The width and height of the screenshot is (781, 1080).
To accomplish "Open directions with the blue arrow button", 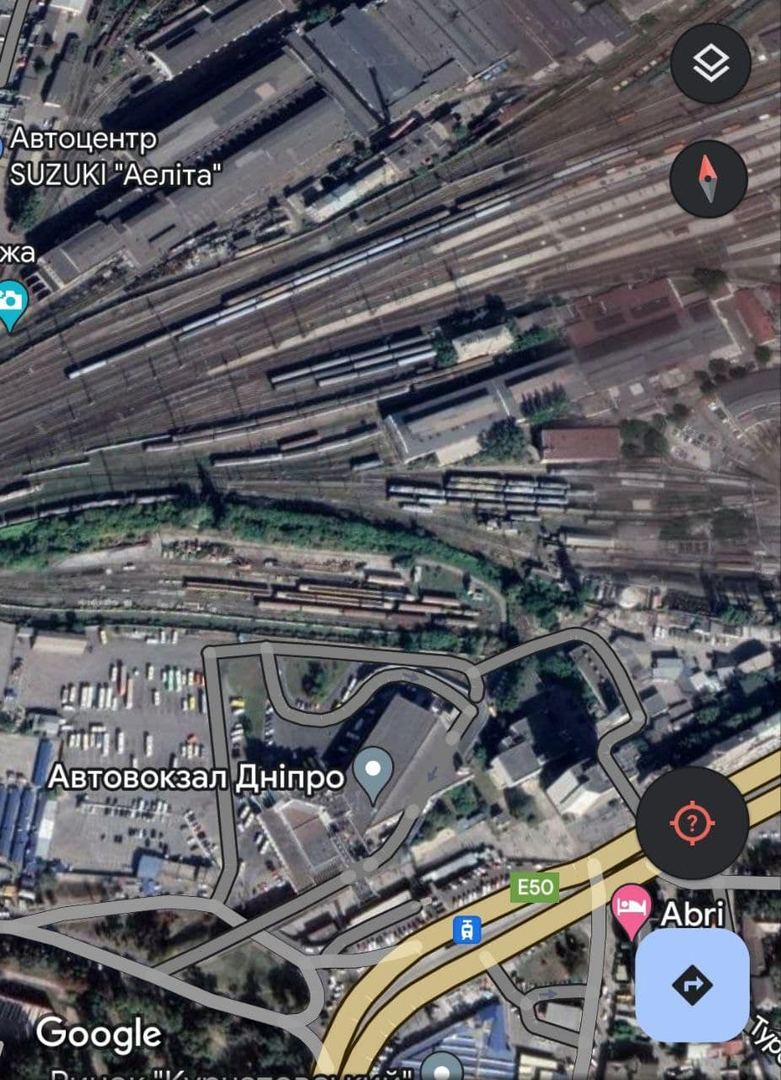I will point(692,985).
